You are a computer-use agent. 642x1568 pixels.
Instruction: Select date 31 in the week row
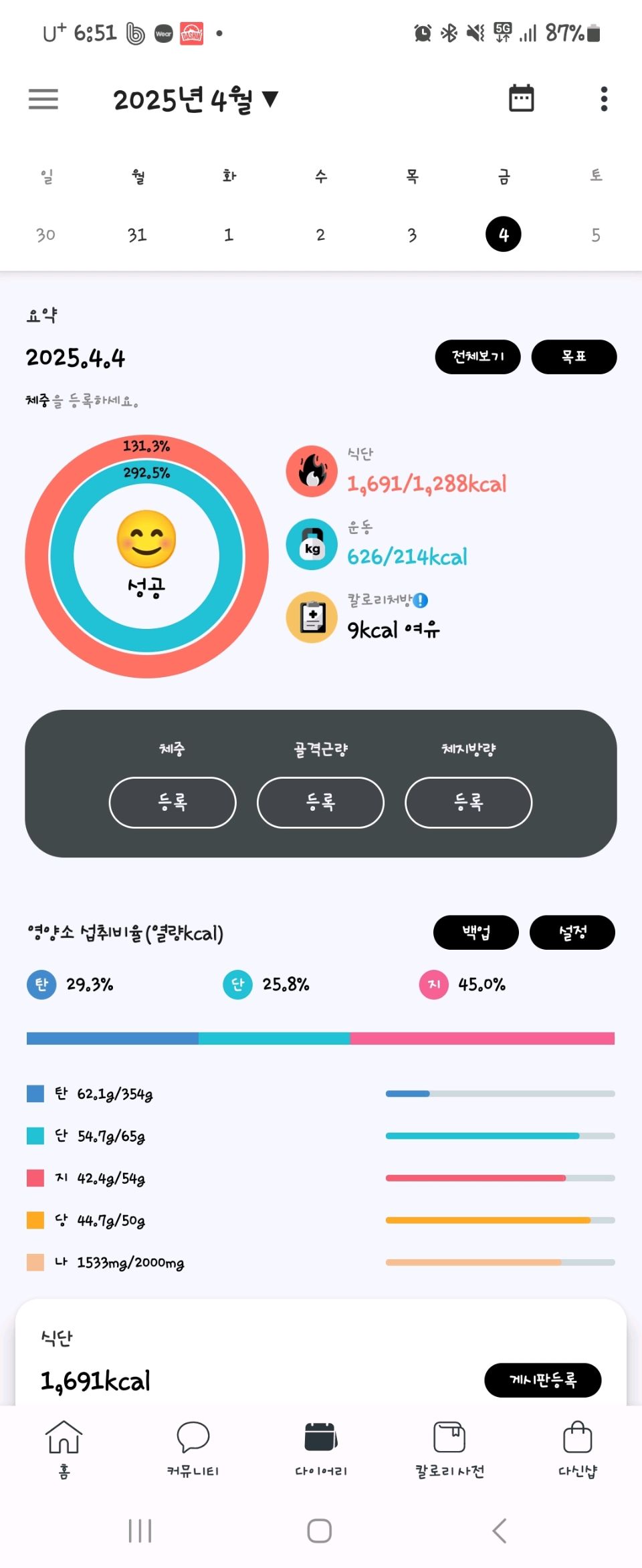pyautogui.click(x=137, y=235)
